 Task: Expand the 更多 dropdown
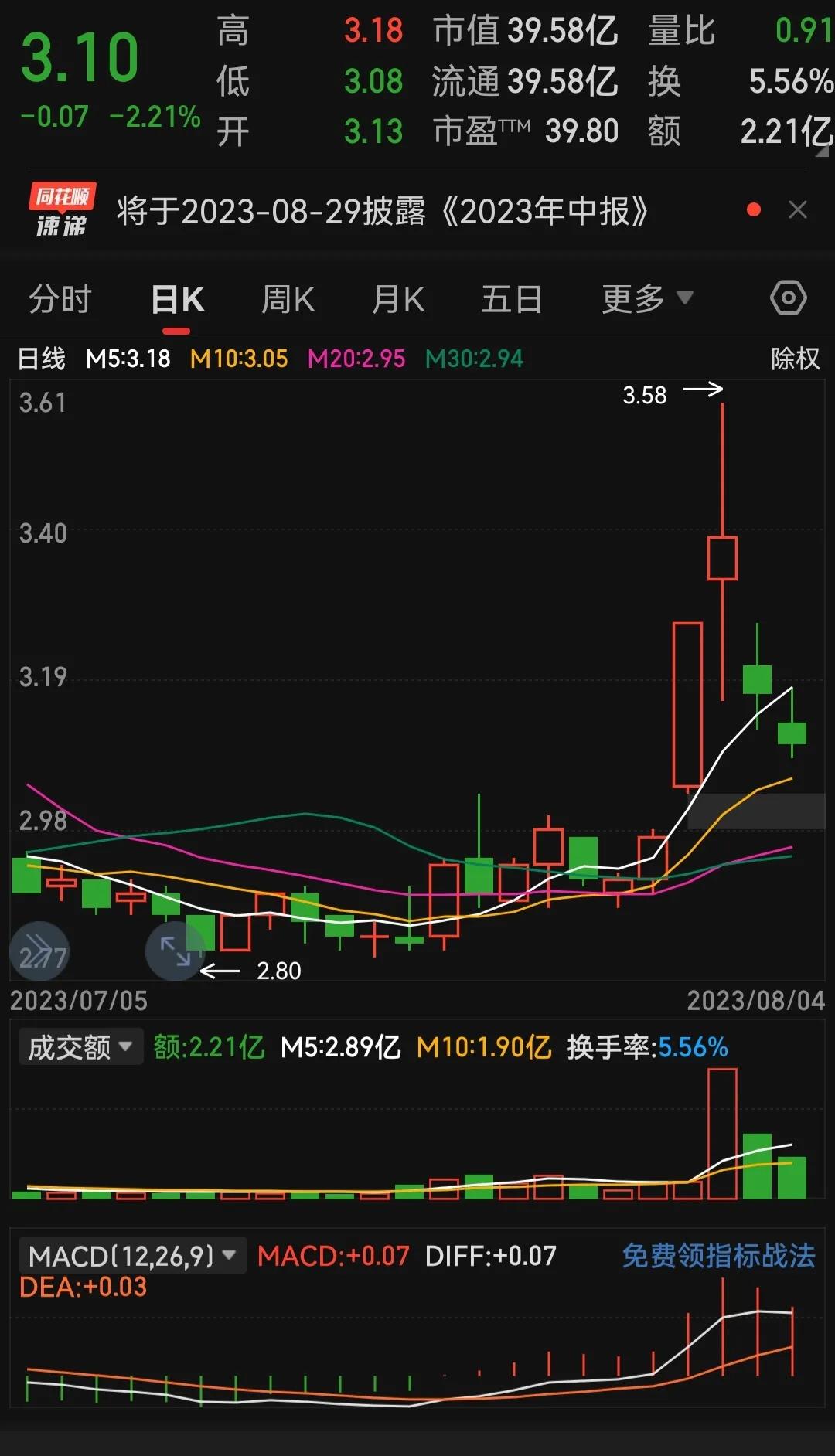point(644,298)
